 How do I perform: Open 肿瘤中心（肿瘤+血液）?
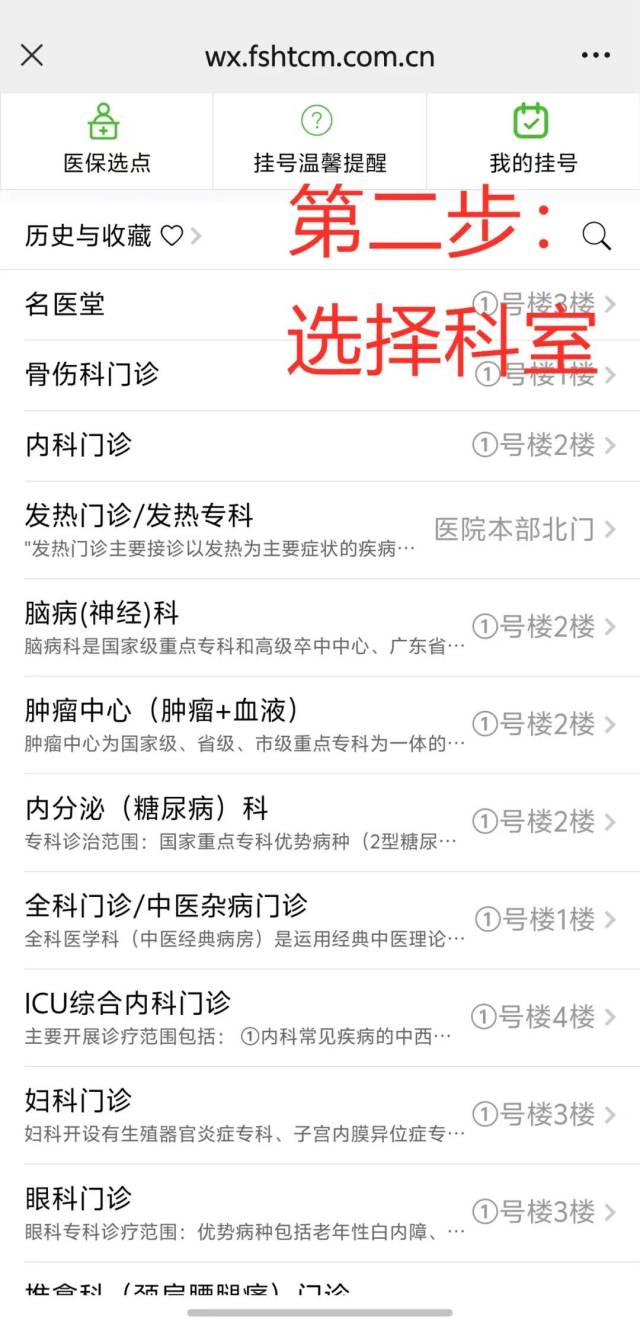tap(320, 724)
